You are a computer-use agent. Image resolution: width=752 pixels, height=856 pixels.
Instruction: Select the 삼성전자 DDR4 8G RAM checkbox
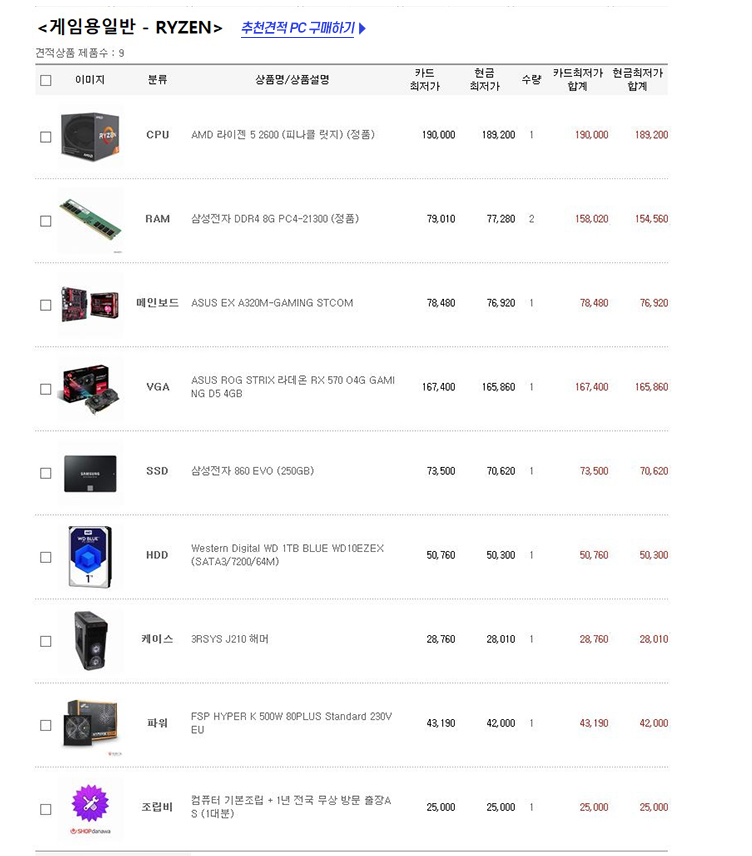tap(45, 221)
